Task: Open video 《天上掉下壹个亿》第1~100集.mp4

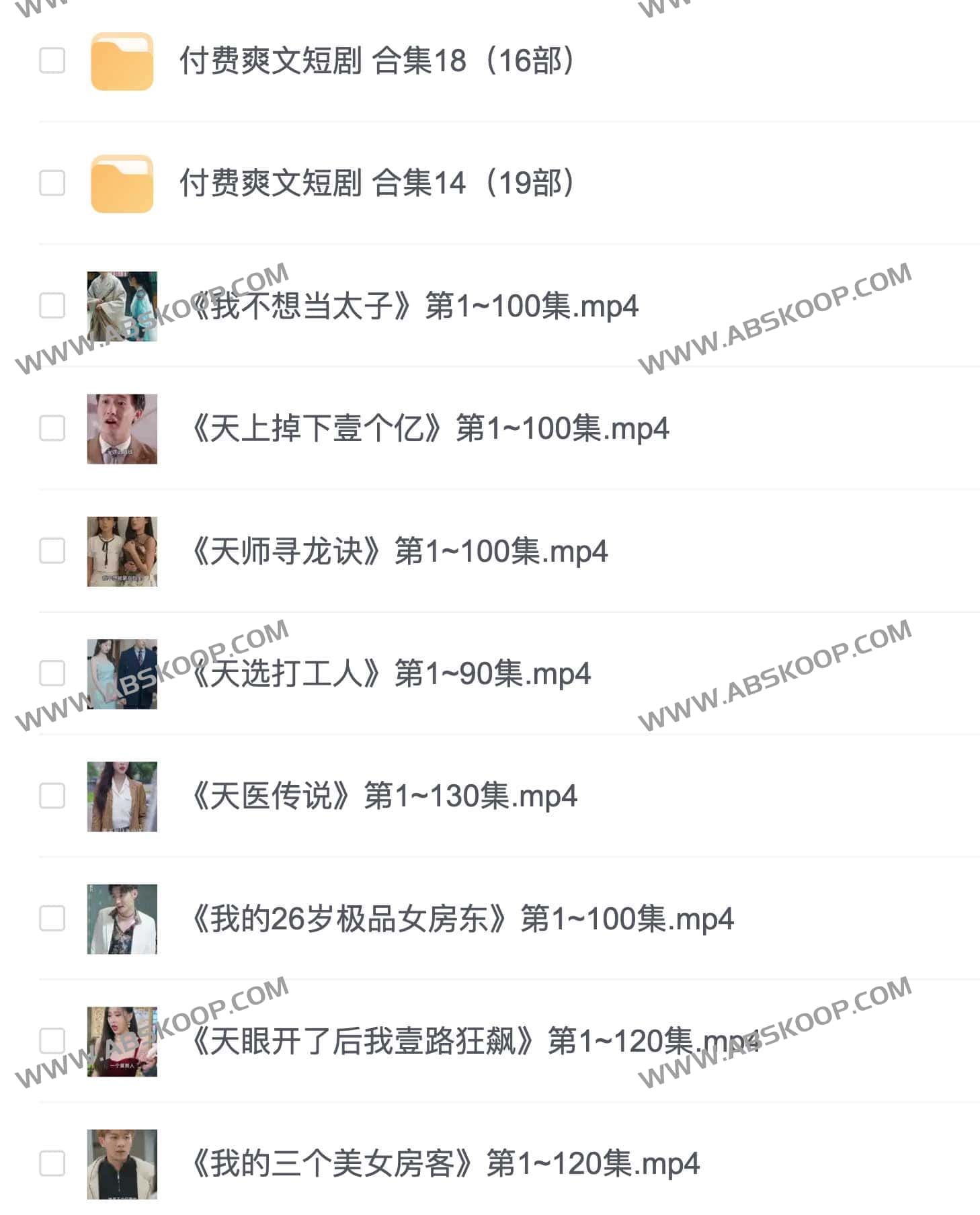Action: click(430, 429)
